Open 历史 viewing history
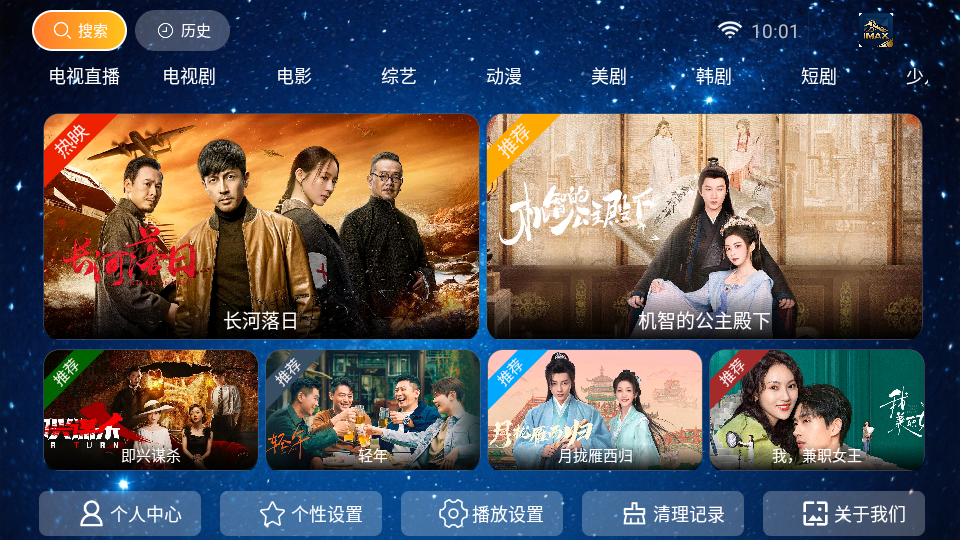This screenshot has height=540, width=960. [182, 31]
